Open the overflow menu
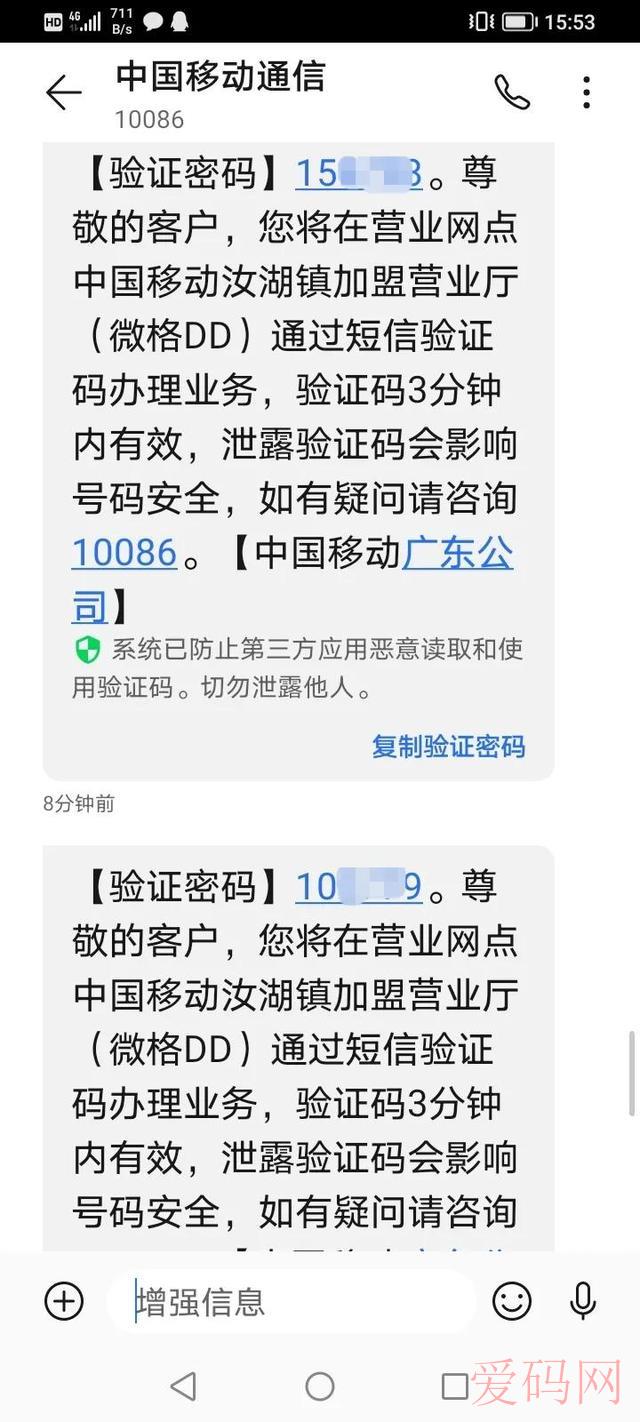 tap(586, 93)
